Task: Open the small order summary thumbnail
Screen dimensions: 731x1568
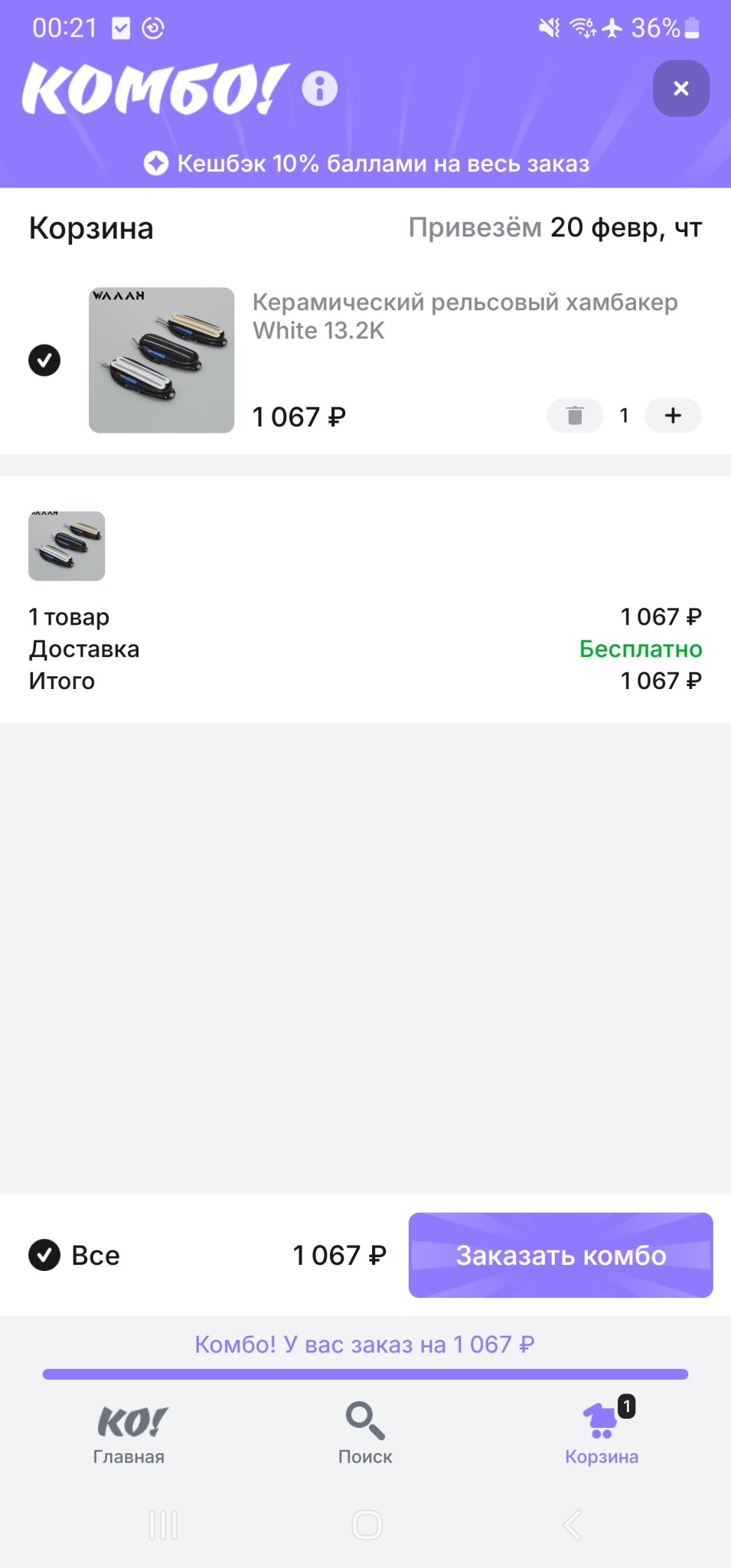Action: pyautogui.click(x=67, y=546)
